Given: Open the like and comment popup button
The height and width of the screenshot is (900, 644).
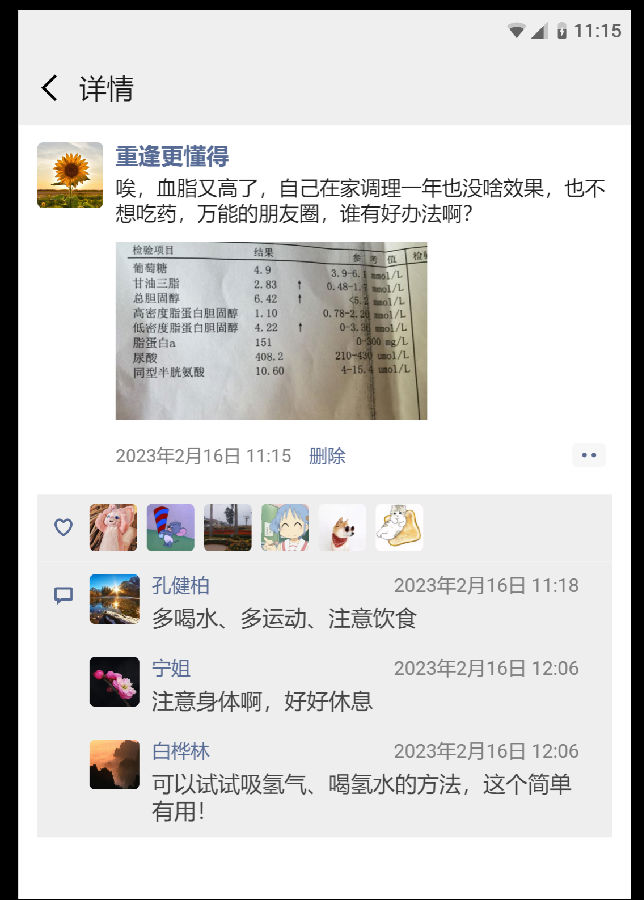Looking at the screenshot, I should 588,456.
